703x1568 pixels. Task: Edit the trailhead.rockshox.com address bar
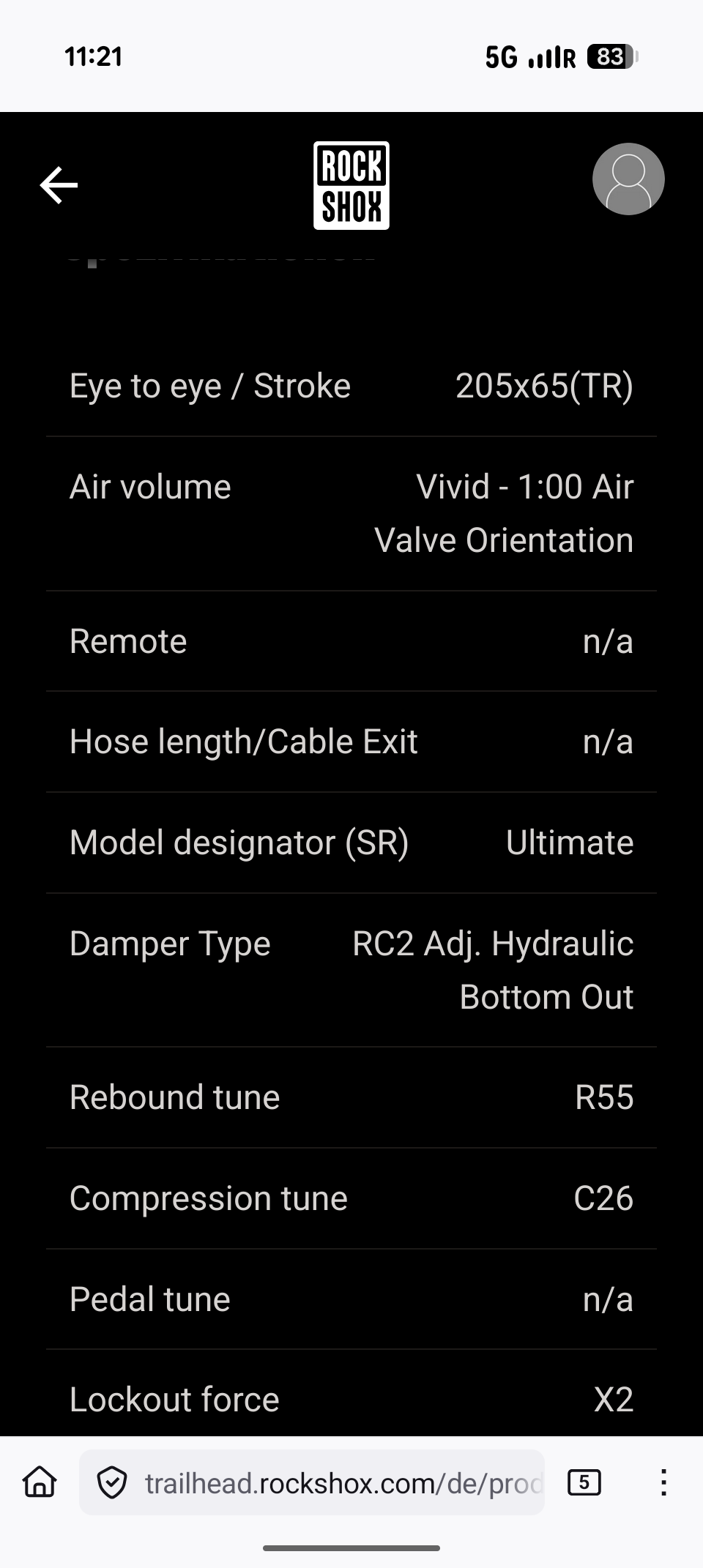343,1483
